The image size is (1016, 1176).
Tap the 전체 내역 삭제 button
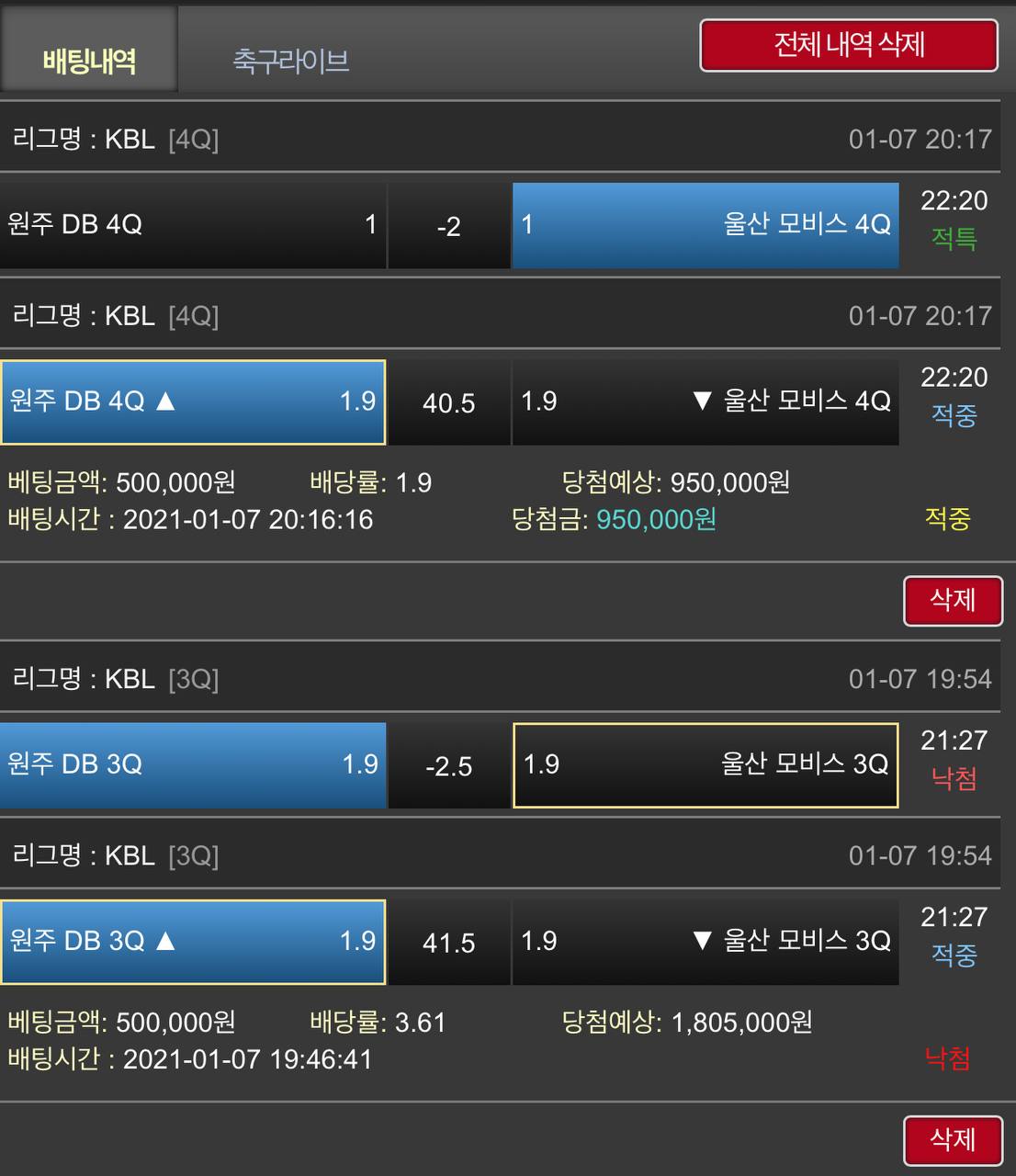[848, 45]
